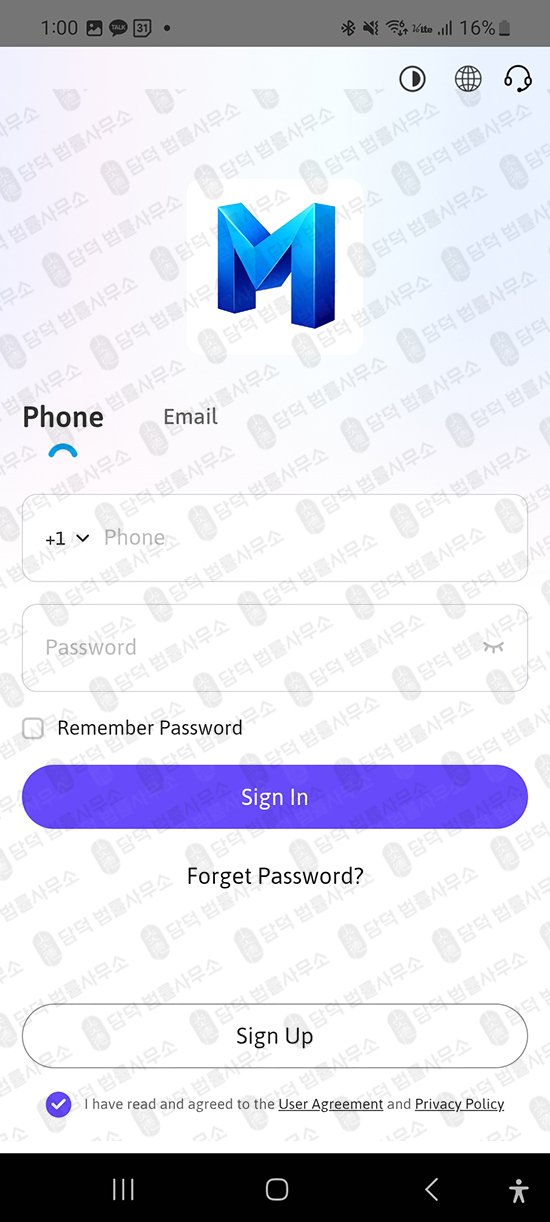This screenshot has width=550, height=1222.
Task: Open recent apps from navigation bar
Action: click(123, 1189)
